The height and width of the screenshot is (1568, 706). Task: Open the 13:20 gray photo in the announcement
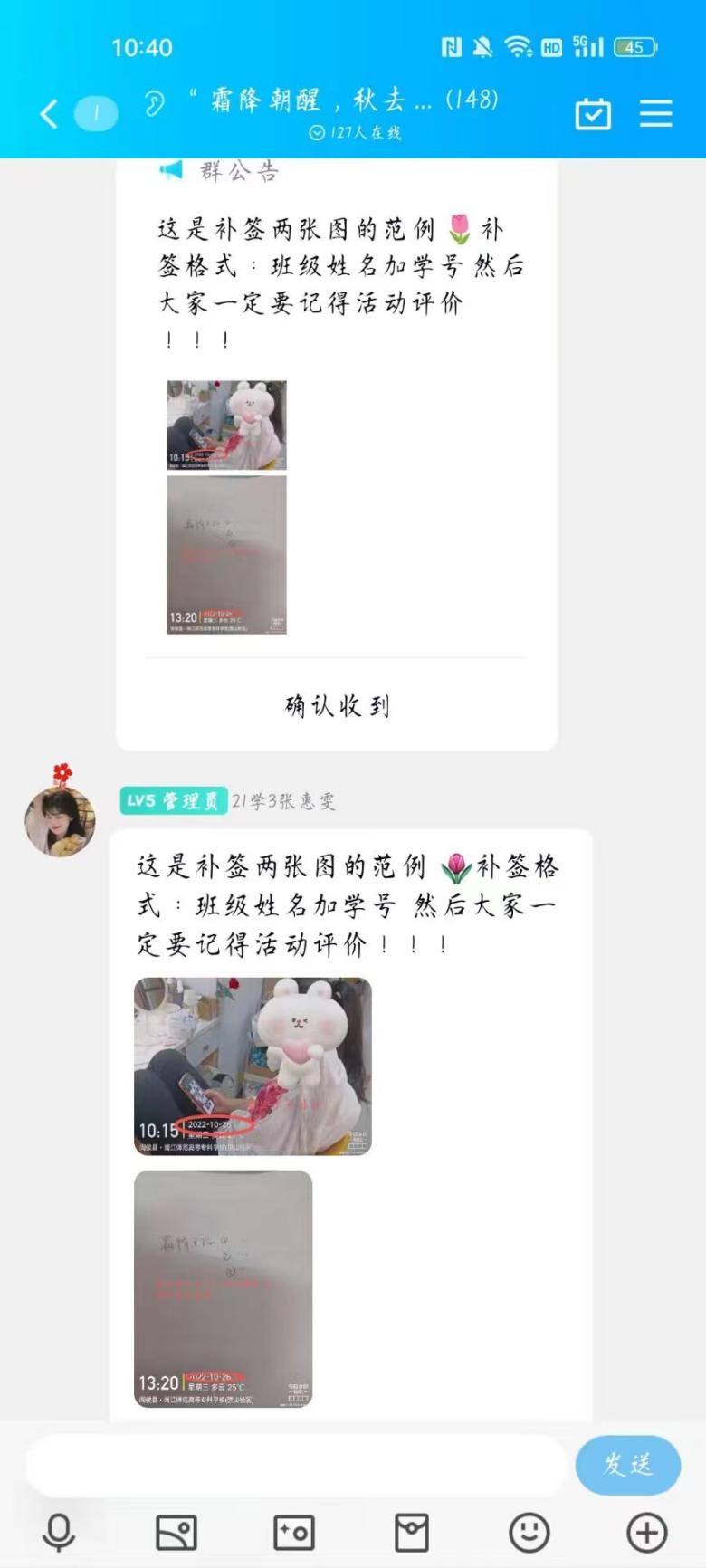click(x=226, y=554)
